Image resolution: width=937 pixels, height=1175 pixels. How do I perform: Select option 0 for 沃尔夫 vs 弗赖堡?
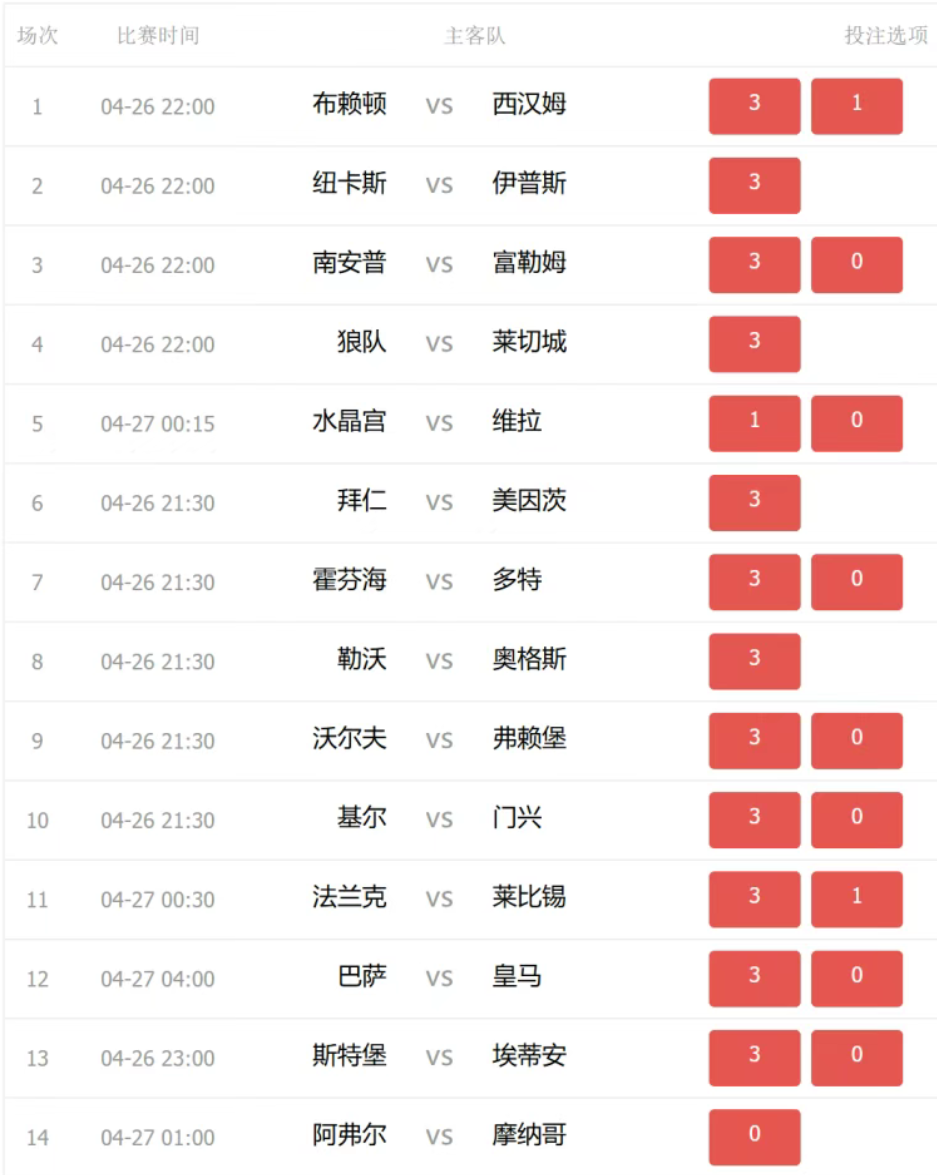856,741
